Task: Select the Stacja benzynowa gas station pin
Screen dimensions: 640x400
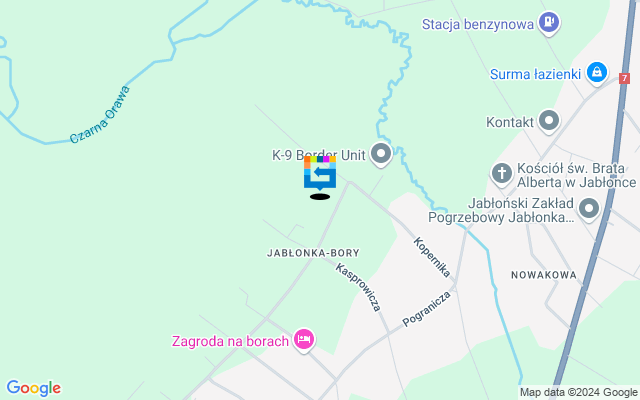Action: point(549,23)
